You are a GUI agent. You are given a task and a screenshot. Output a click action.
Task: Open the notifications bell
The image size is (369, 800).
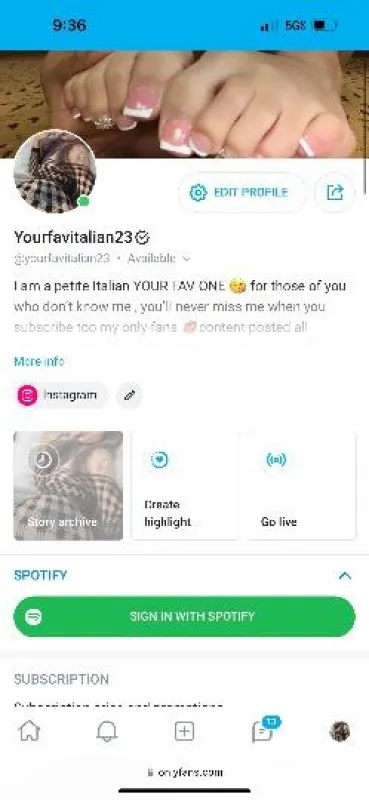pos(107,732)
